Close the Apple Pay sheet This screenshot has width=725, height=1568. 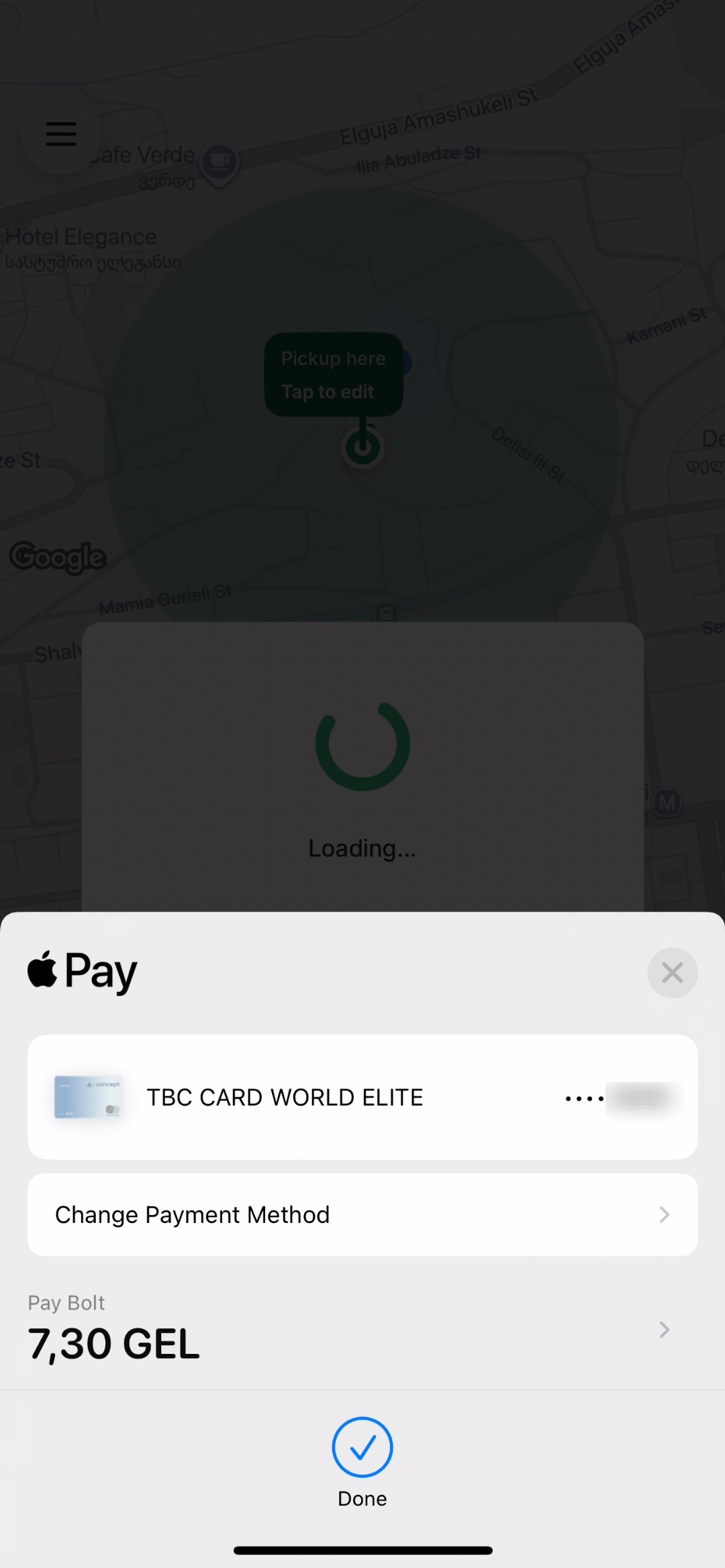(x=672, y=973)
